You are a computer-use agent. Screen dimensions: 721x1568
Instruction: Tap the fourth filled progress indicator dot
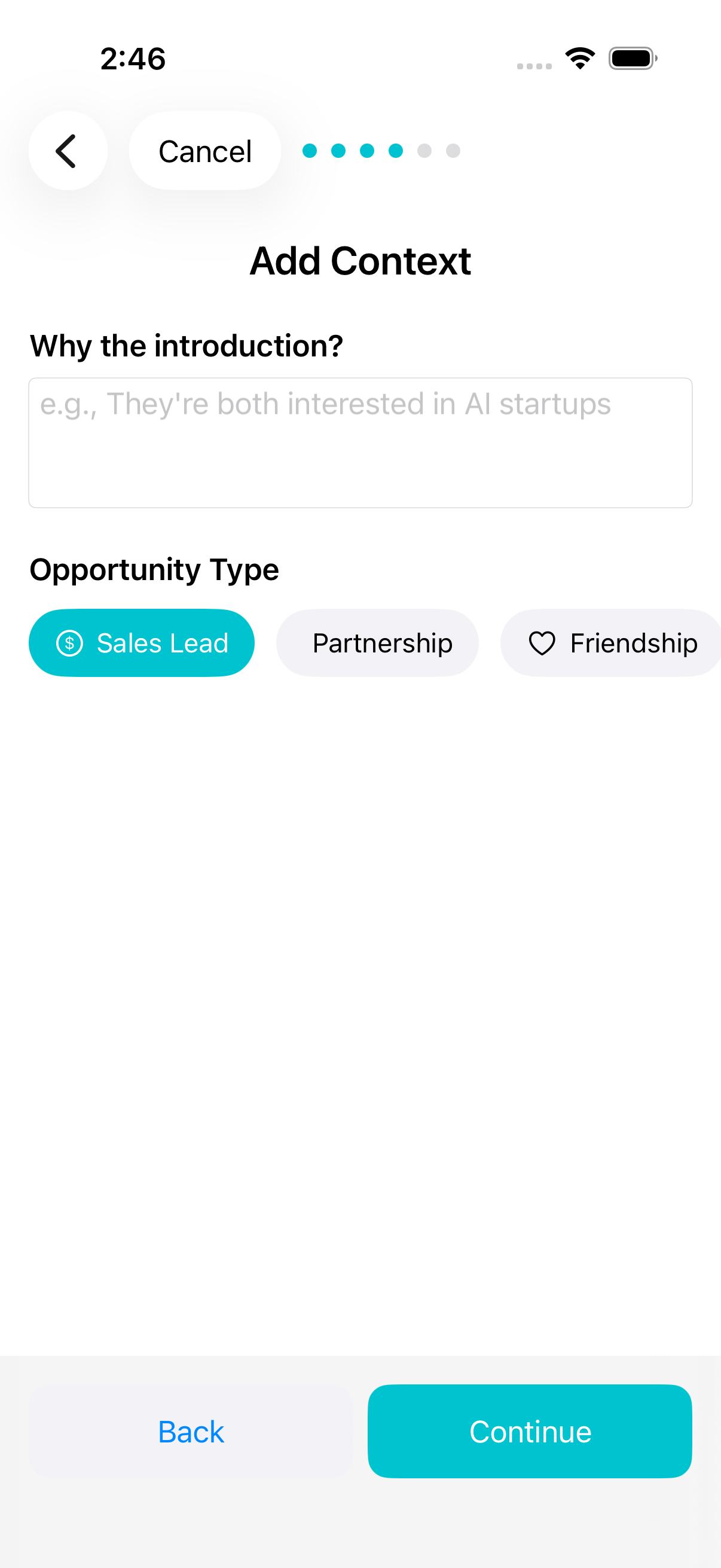[396, 150]
